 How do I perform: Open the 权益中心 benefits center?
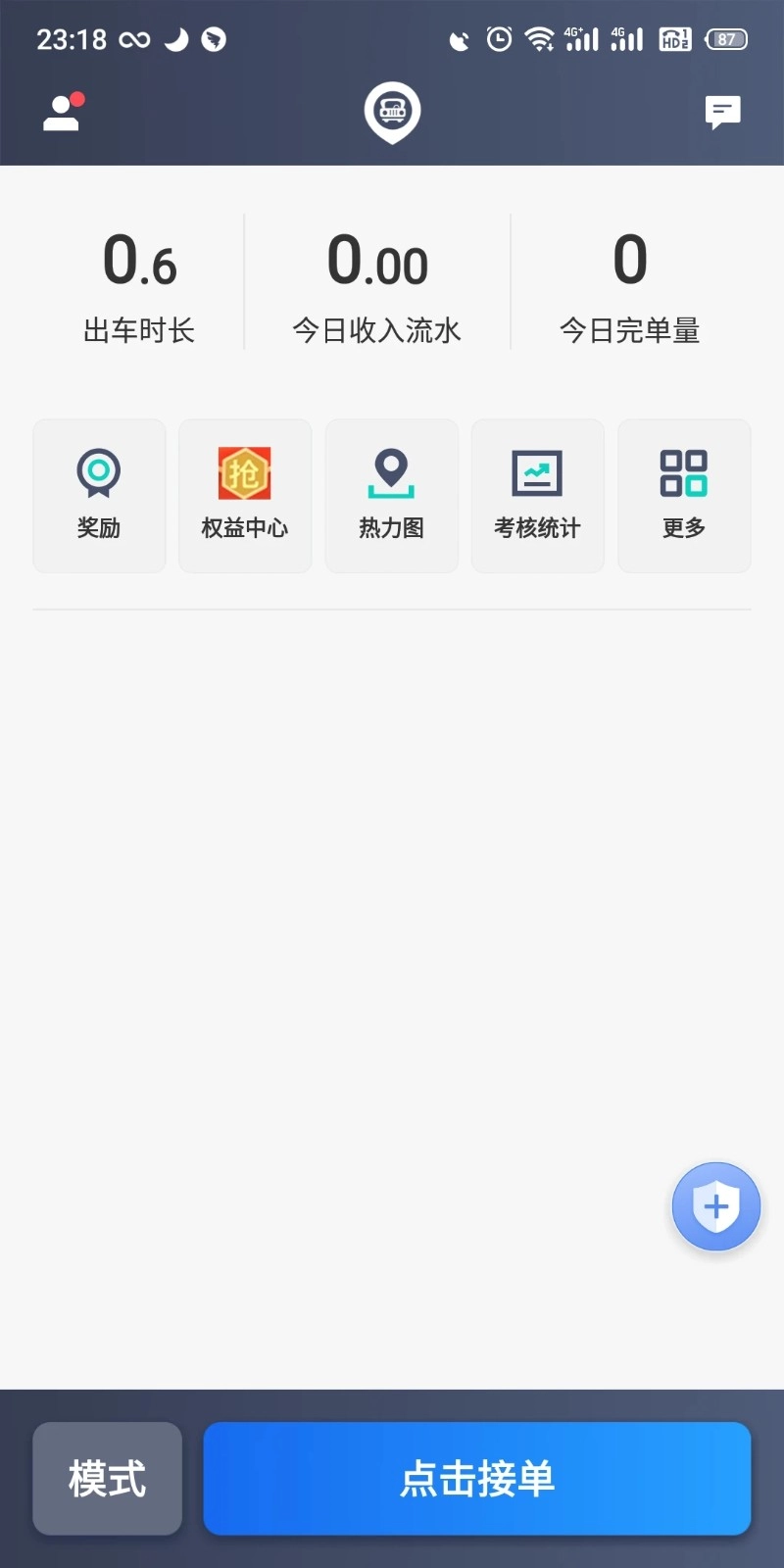pos(244,495)
